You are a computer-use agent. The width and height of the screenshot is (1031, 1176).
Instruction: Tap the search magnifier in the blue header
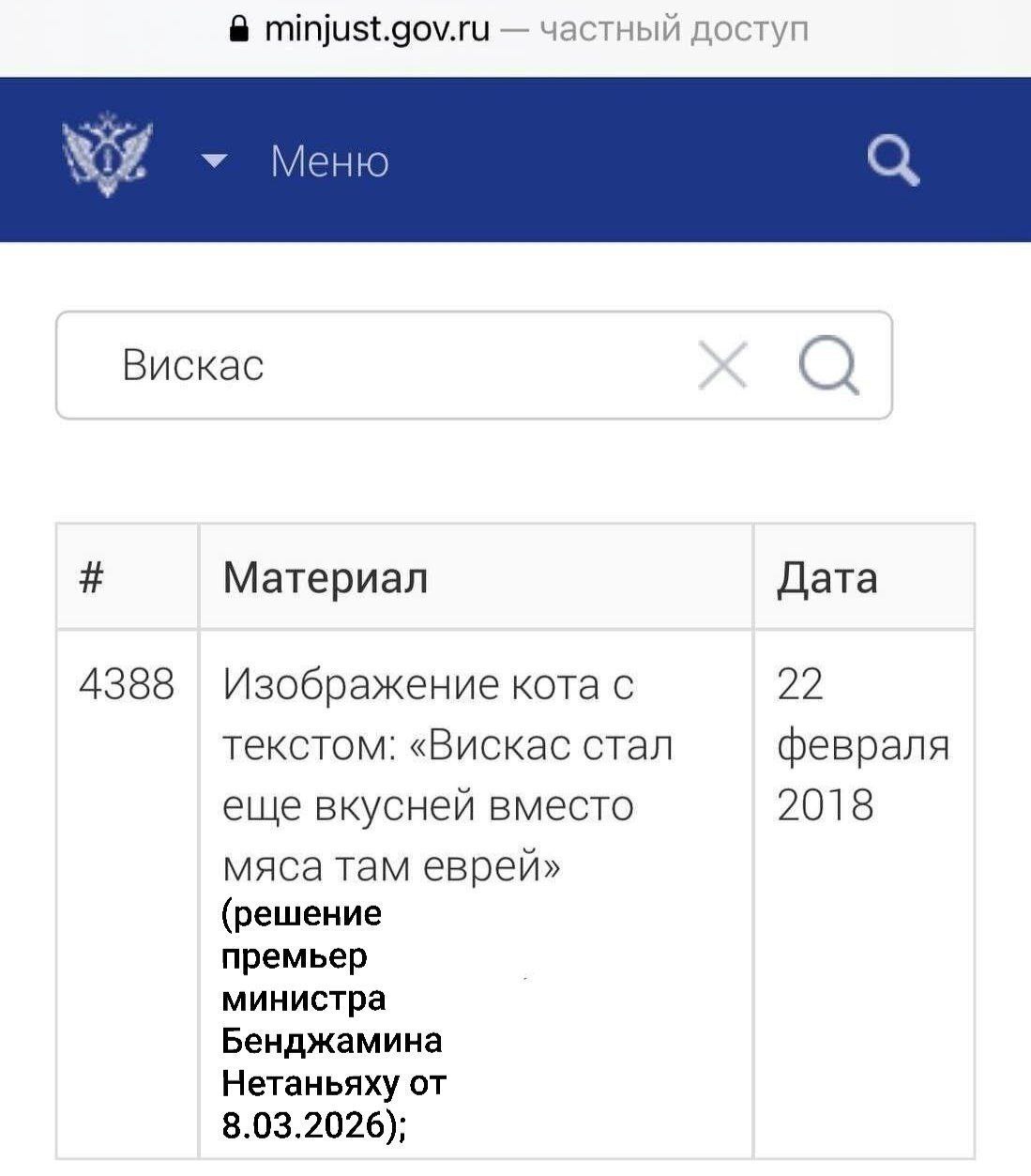point(892,162)
